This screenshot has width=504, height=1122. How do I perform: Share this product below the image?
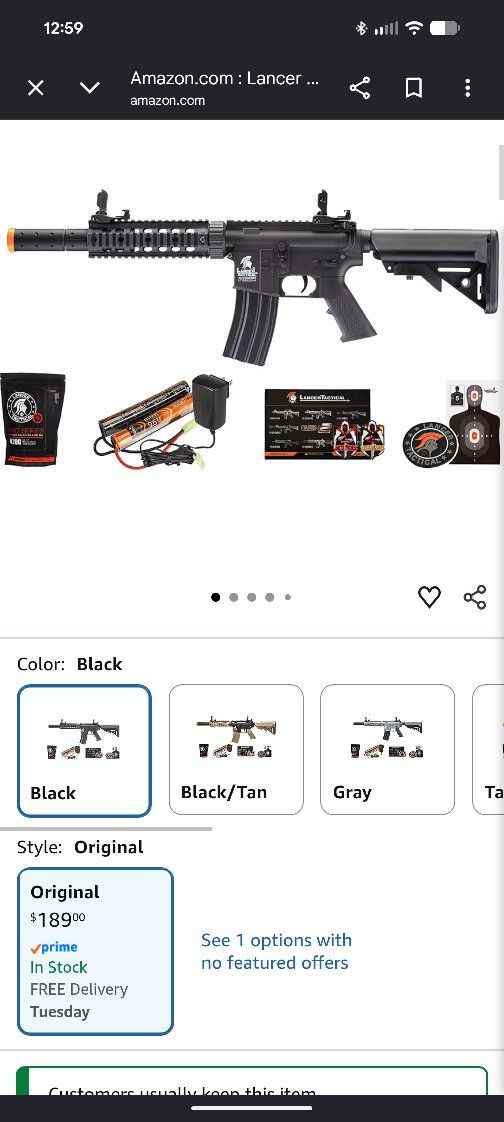(x=475, y=597)
